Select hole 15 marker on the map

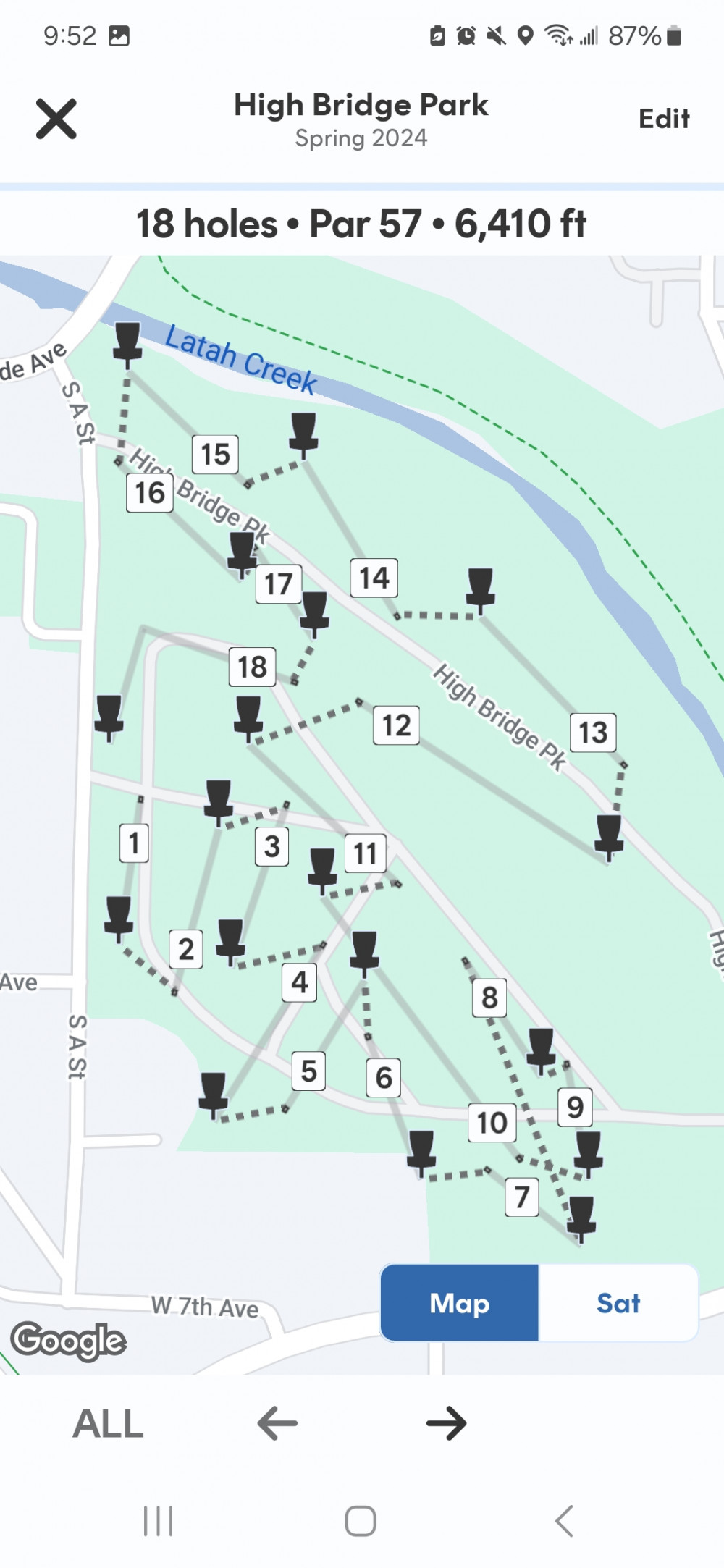pyautogui.click(x=215, y=455)
